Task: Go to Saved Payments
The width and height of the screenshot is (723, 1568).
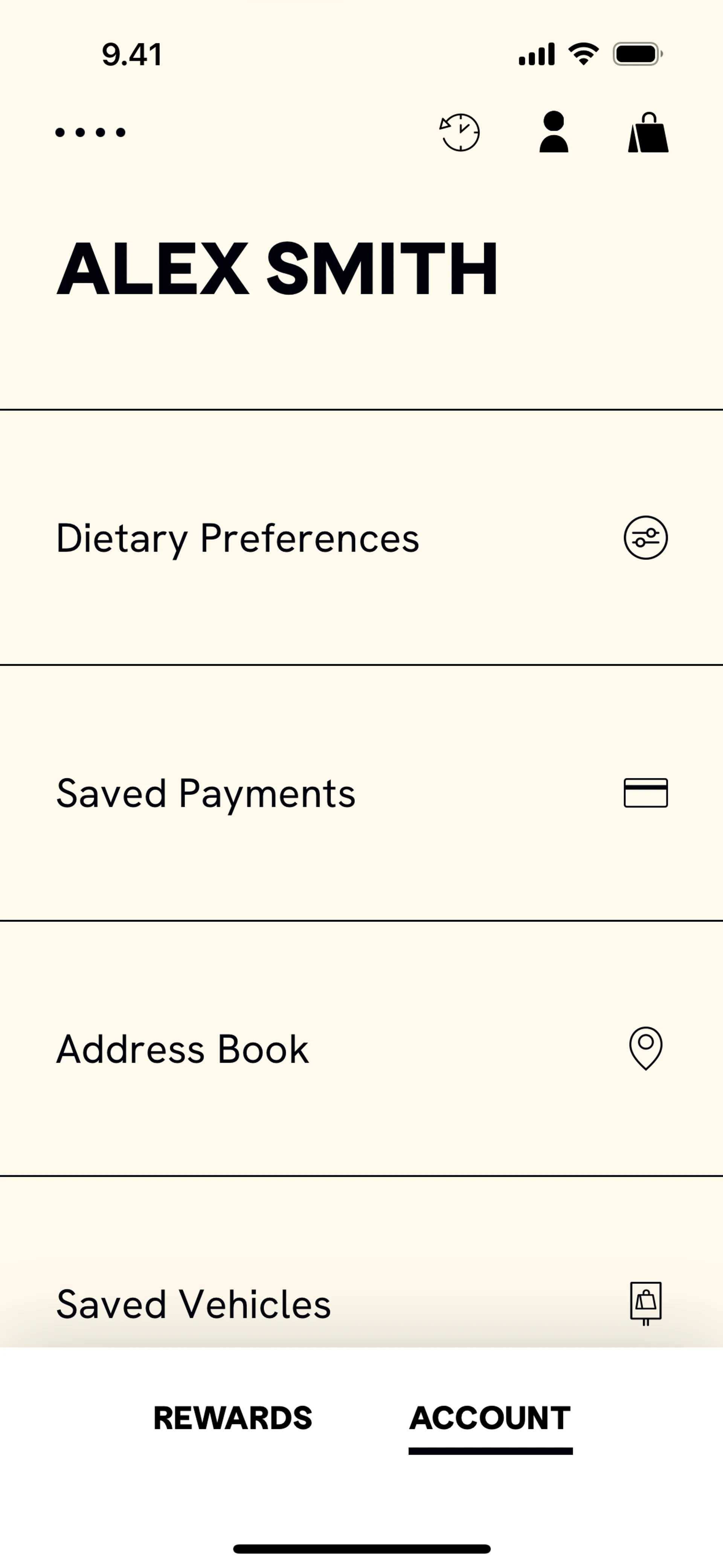Action: (x=361, y=793)
